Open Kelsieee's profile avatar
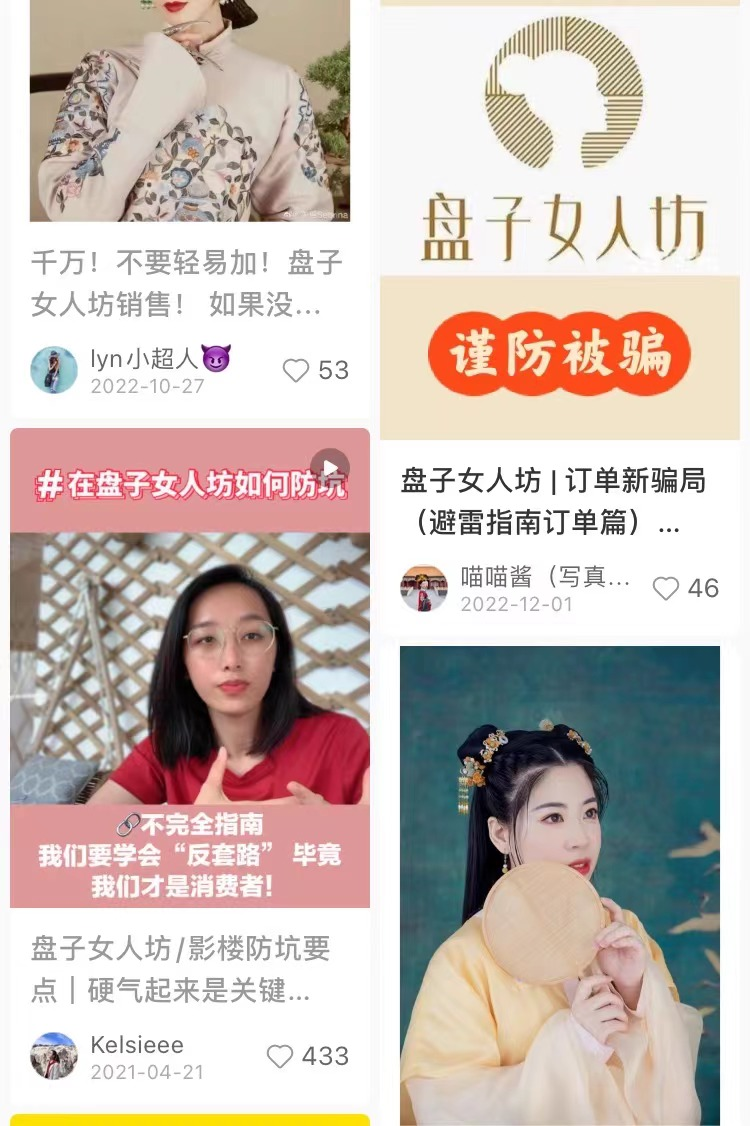 (54, 1056)
